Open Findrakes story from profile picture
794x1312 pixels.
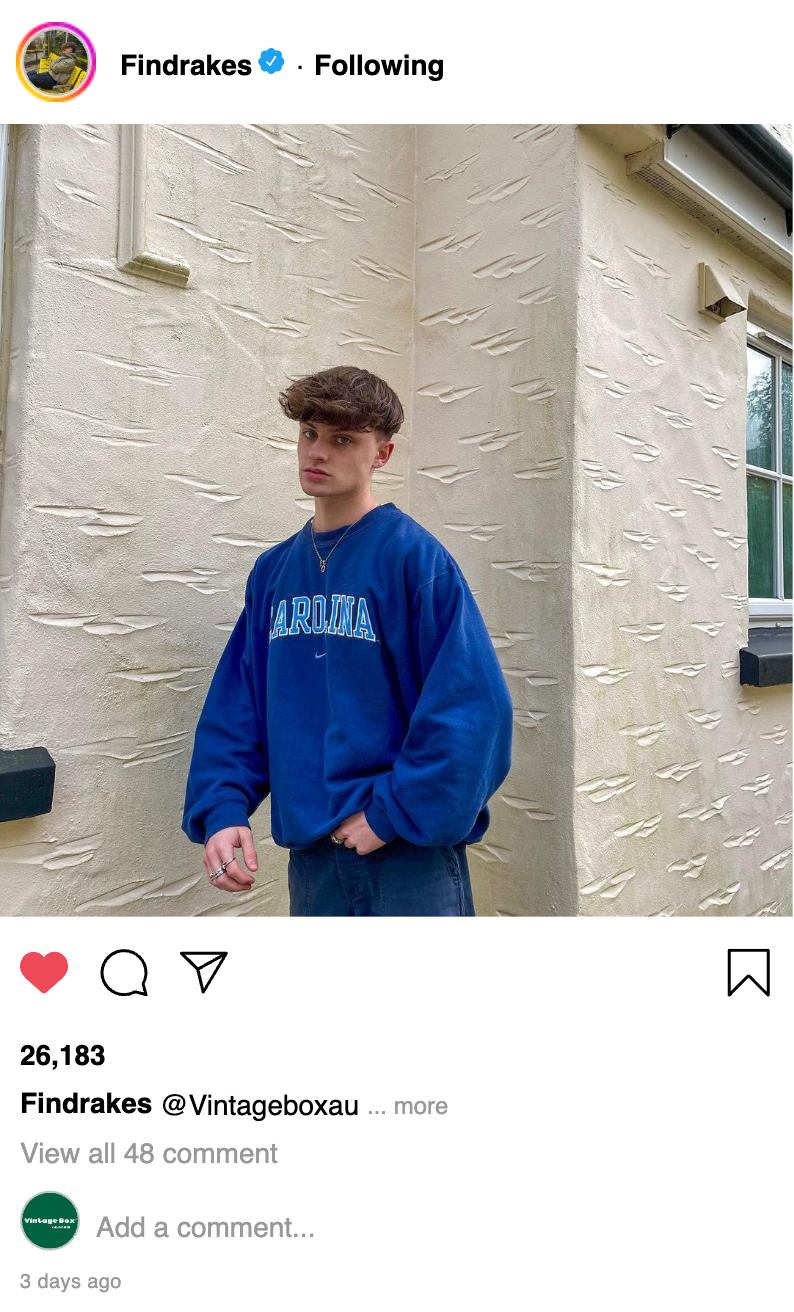click(56, 64)
